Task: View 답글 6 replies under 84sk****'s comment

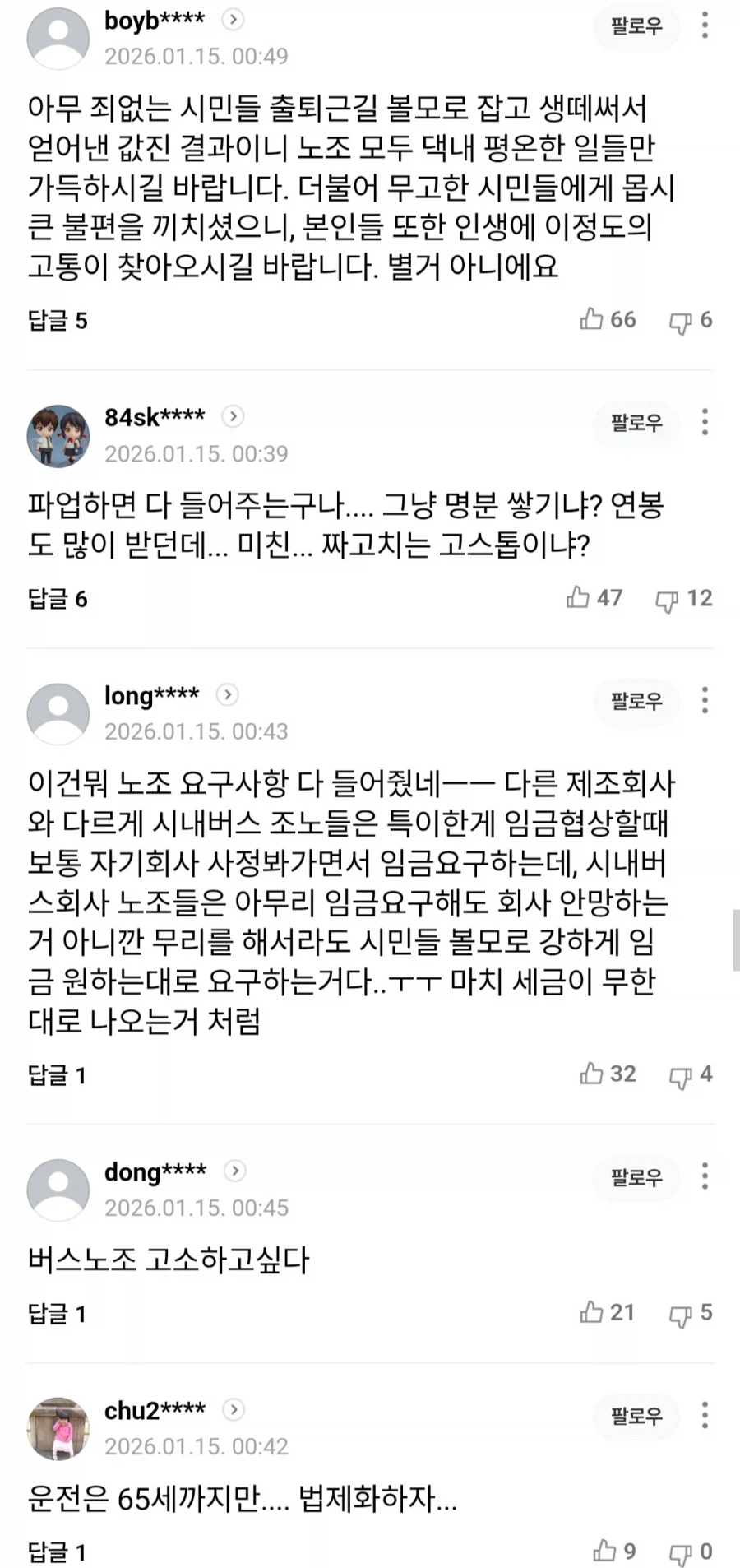Action: (58, 598)
